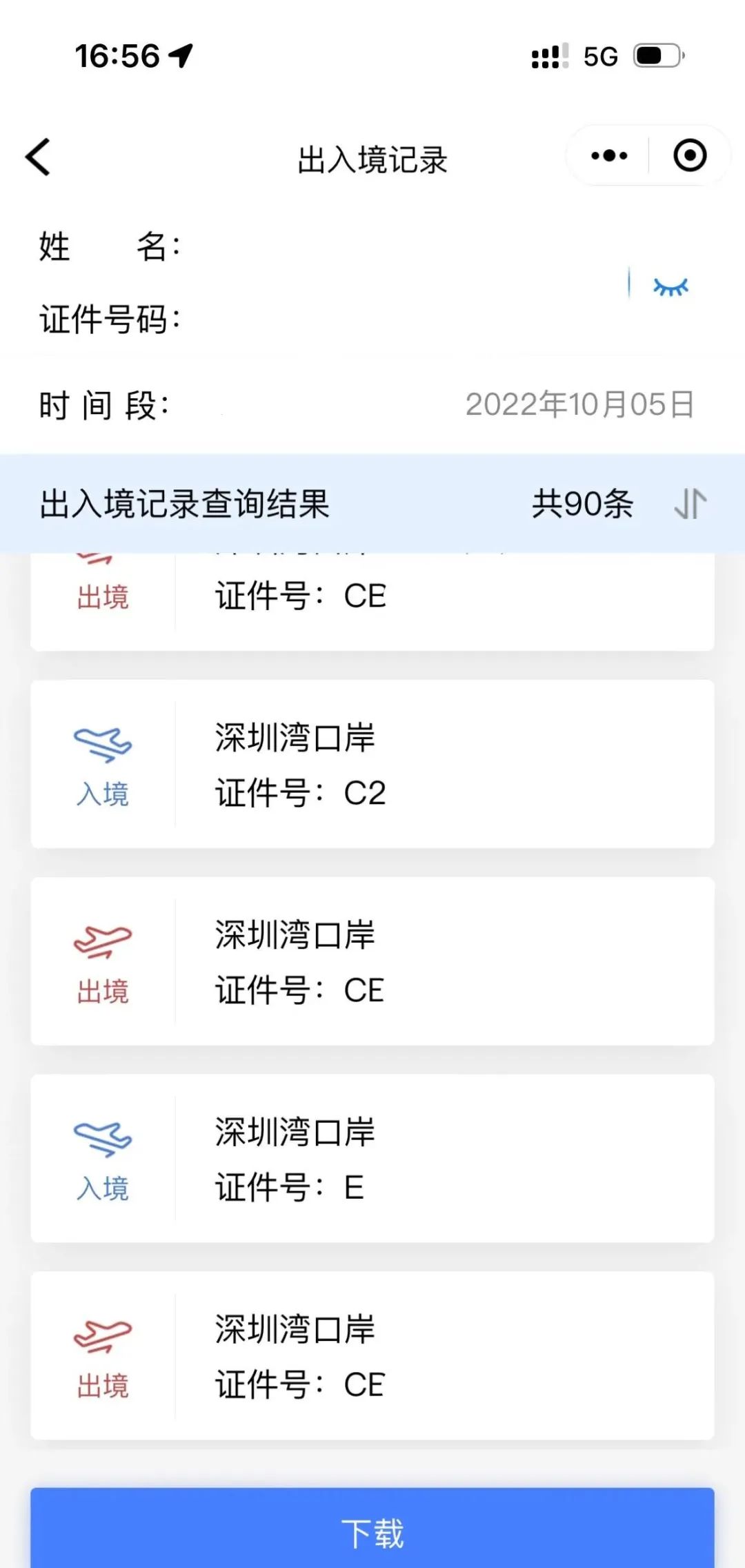Tap the 5G indicator in the status bar
The height and width of the screenshot is (1568, 745).
(x=602, y=57)
